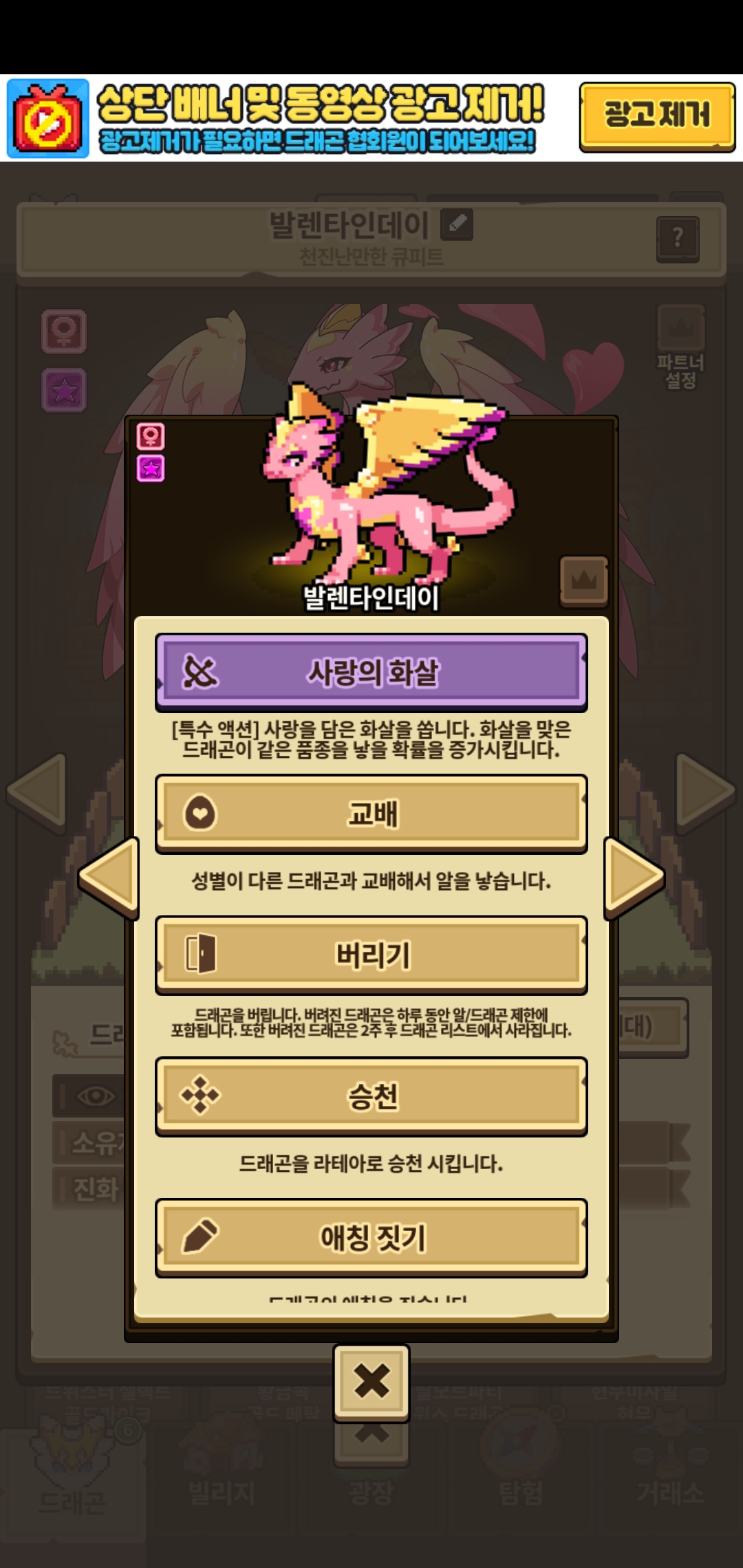Select the 교배 breeding button

[x=371, y=814]
